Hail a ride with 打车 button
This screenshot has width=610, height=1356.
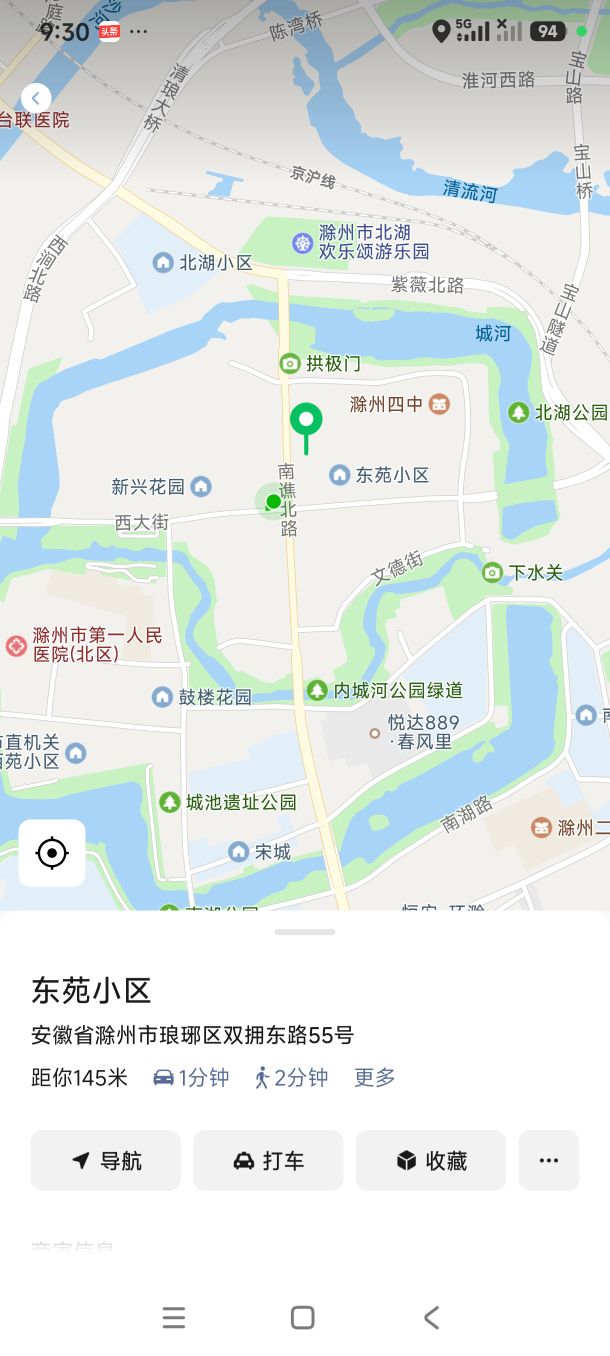[268, 1160]
